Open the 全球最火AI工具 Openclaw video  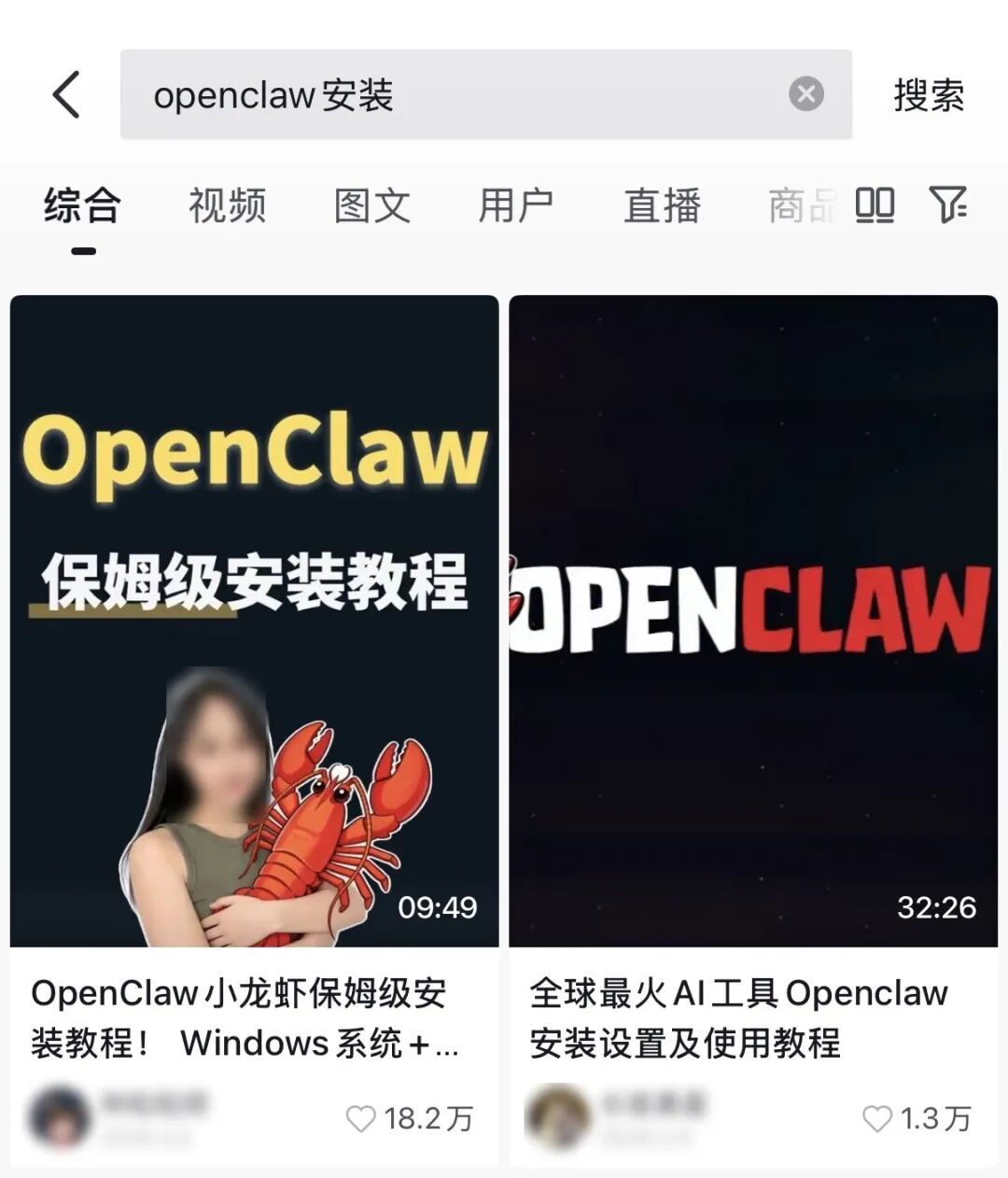pyautogui.click(x=752, y=621)
